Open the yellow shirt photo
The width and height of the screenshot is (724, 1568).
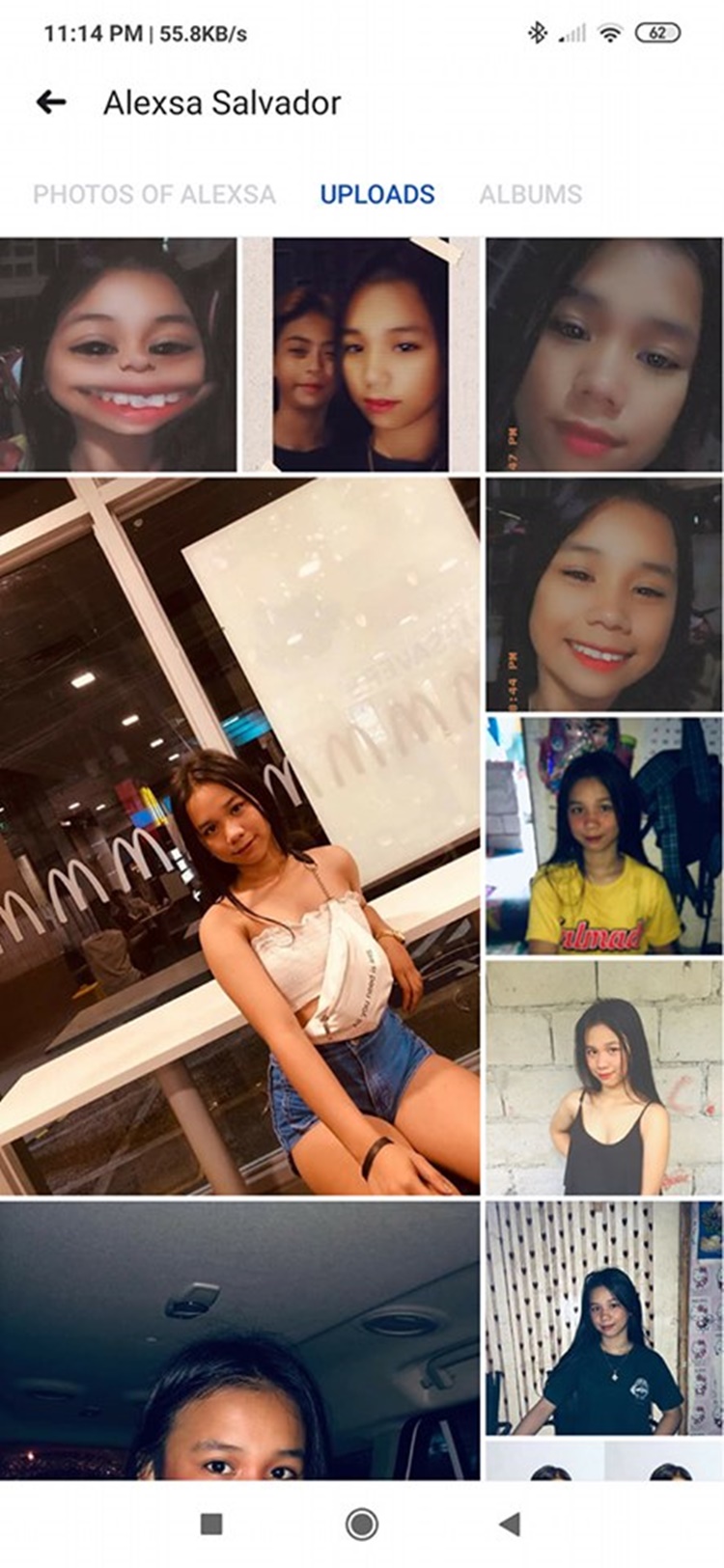(x=603, y=836)
